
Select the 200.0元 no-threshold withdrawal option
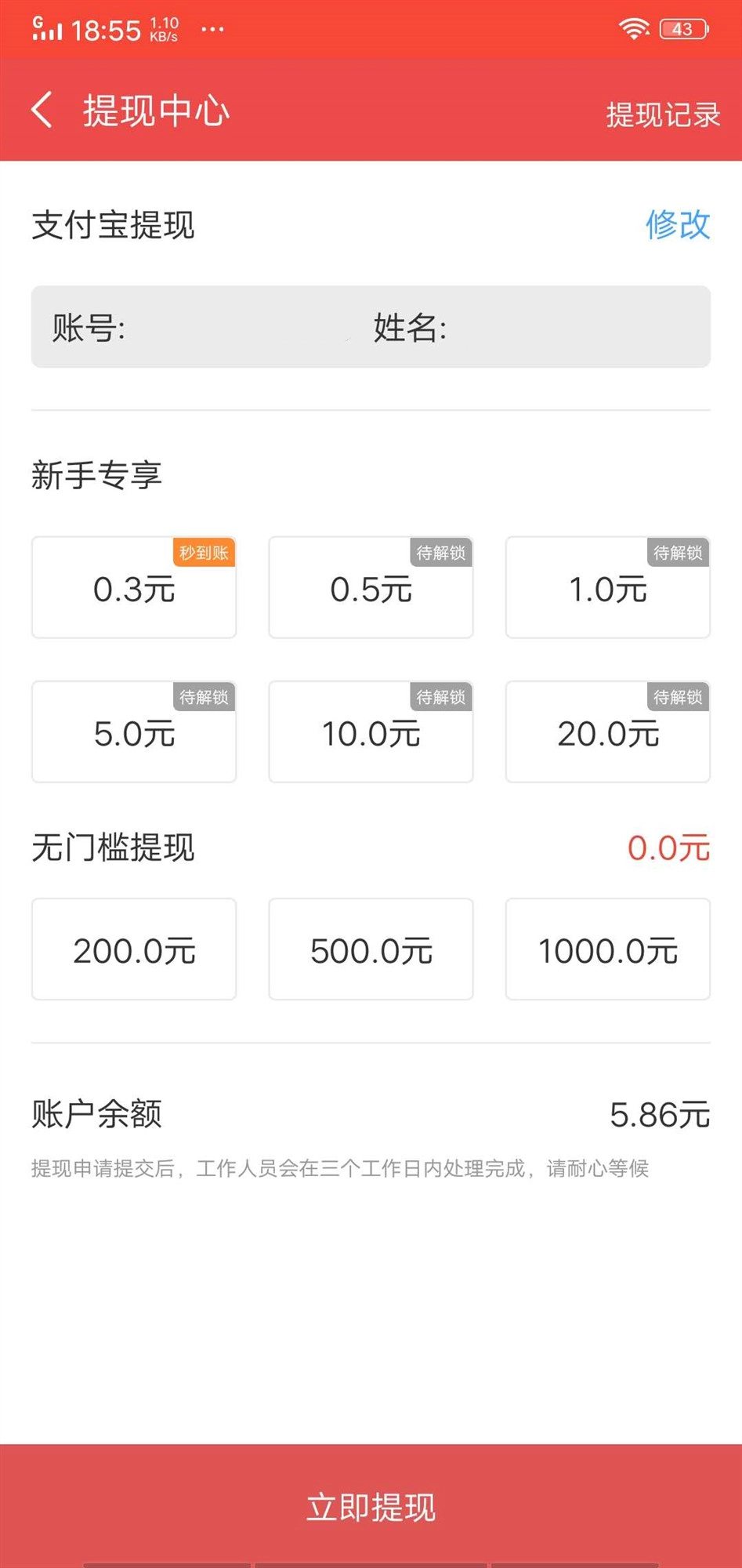coord(133,949)
